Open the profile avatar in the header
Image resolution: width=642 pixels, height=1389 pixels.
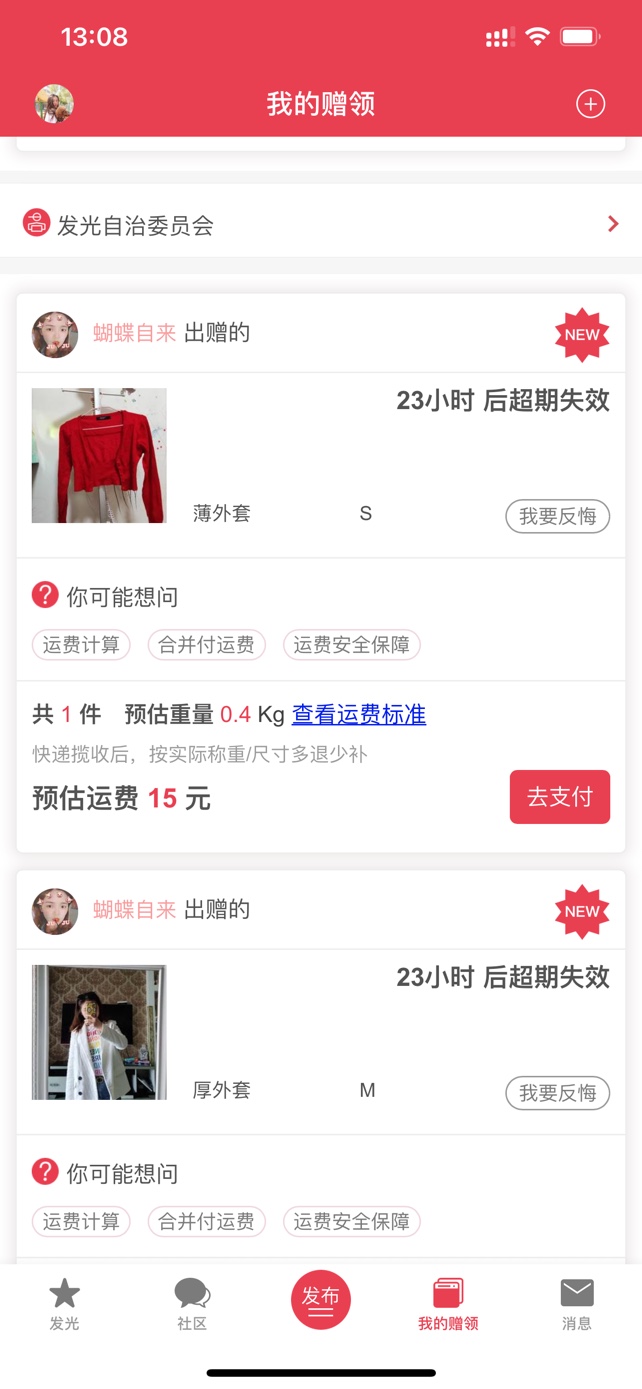coord(54,104)
